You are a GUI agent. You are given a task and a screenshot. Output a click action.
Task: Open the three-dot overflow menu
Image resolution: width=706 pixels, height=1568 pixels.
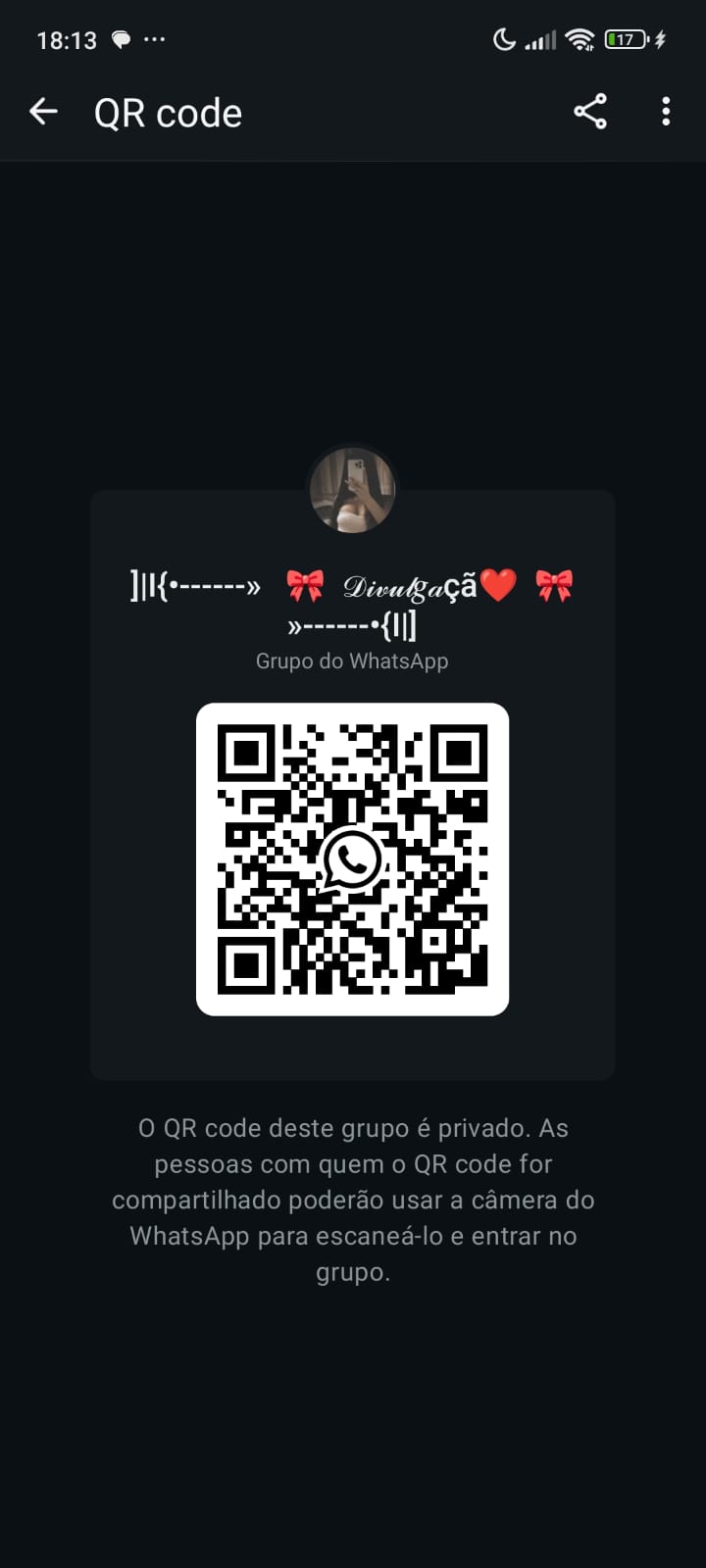click(666, 112)
